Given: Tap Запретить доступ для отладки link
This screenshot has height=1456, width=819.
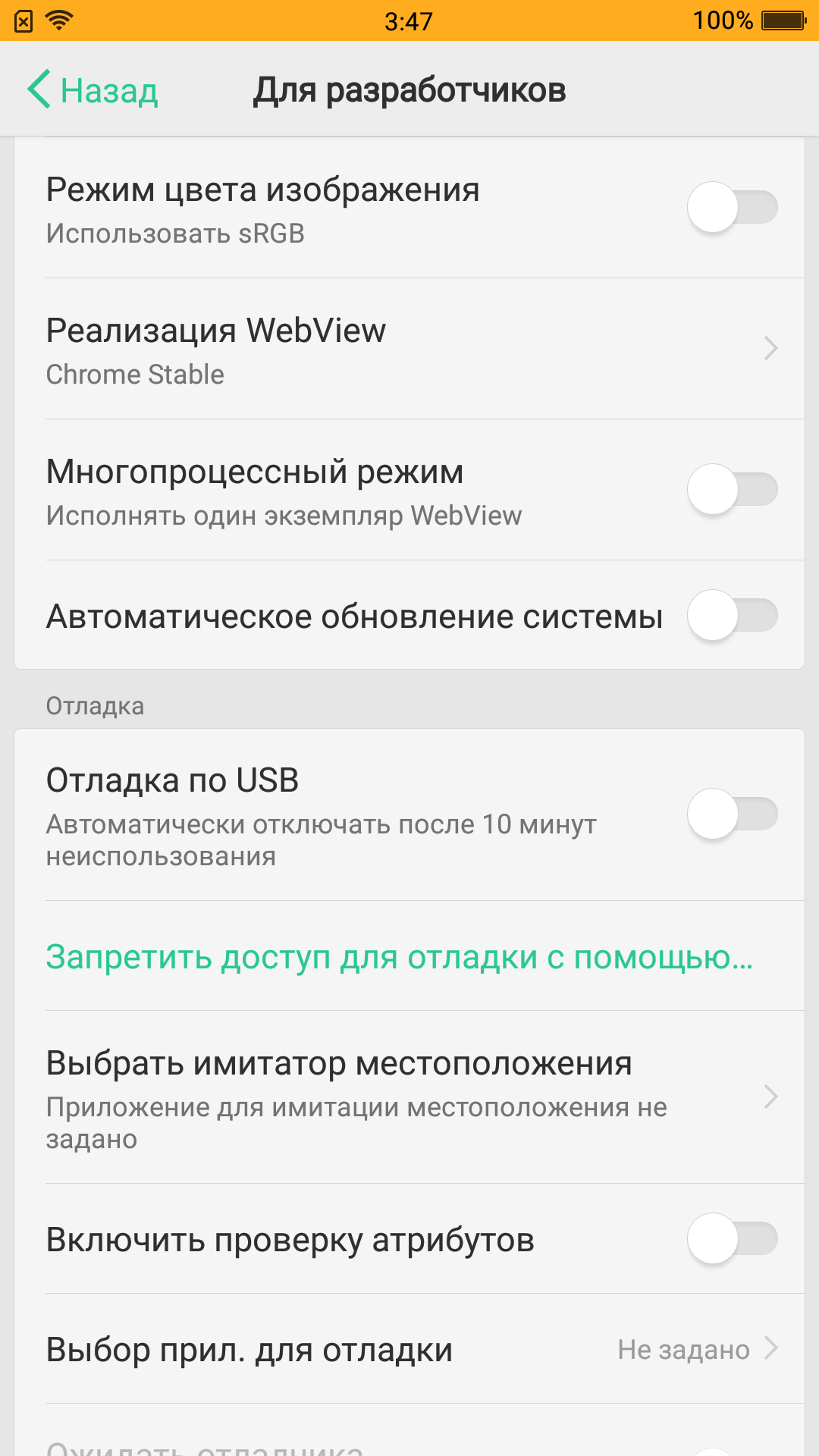Looking at the screenshot, I should pos(400,957).
